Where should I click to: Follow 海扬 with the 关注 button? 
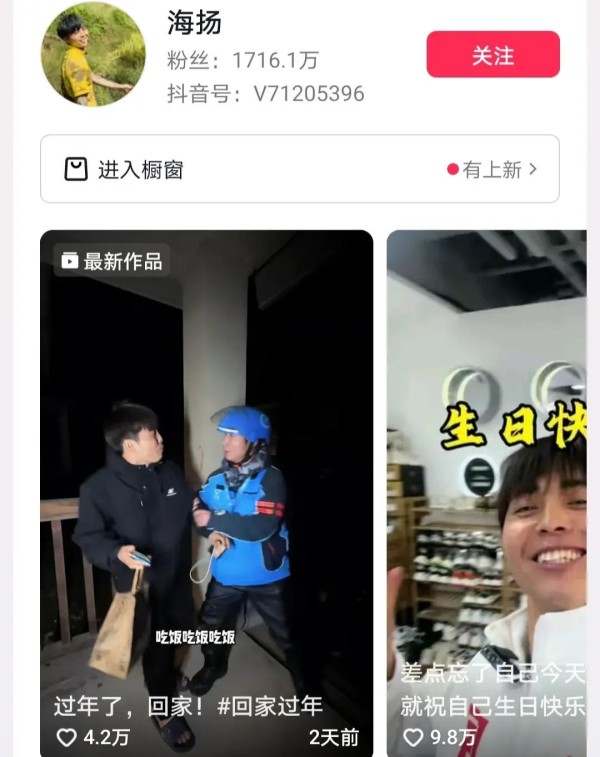coord(492,55)
